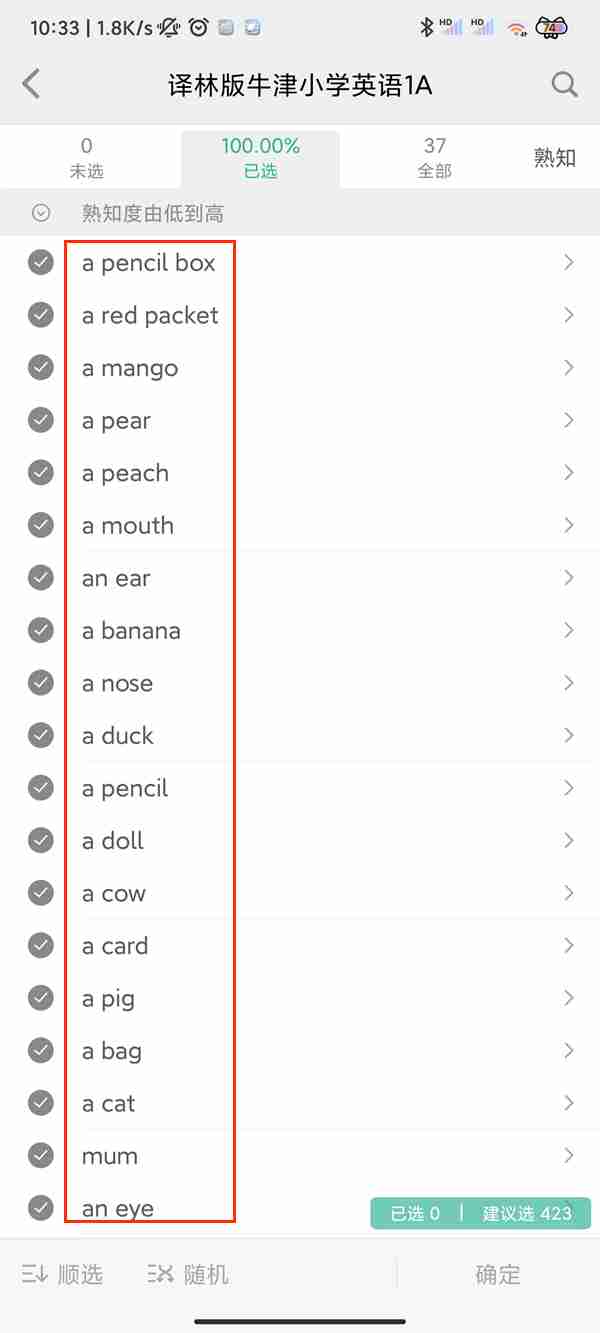Choose 随机 random selection
This screenshot has height=1333, width=600.
[189, 1274]
